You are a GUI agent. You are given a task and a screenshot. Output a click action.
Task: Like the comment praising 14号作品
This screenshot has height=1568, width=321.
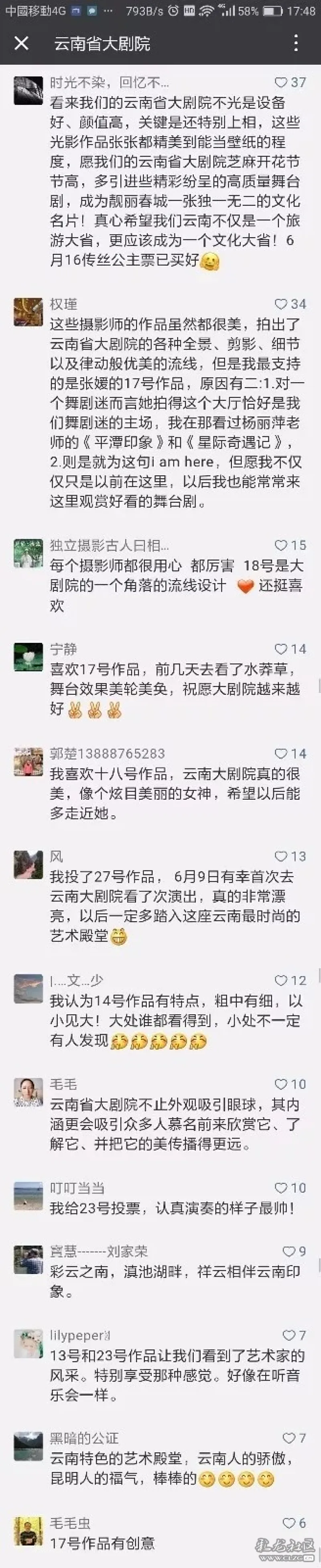[x=281, y=980]
